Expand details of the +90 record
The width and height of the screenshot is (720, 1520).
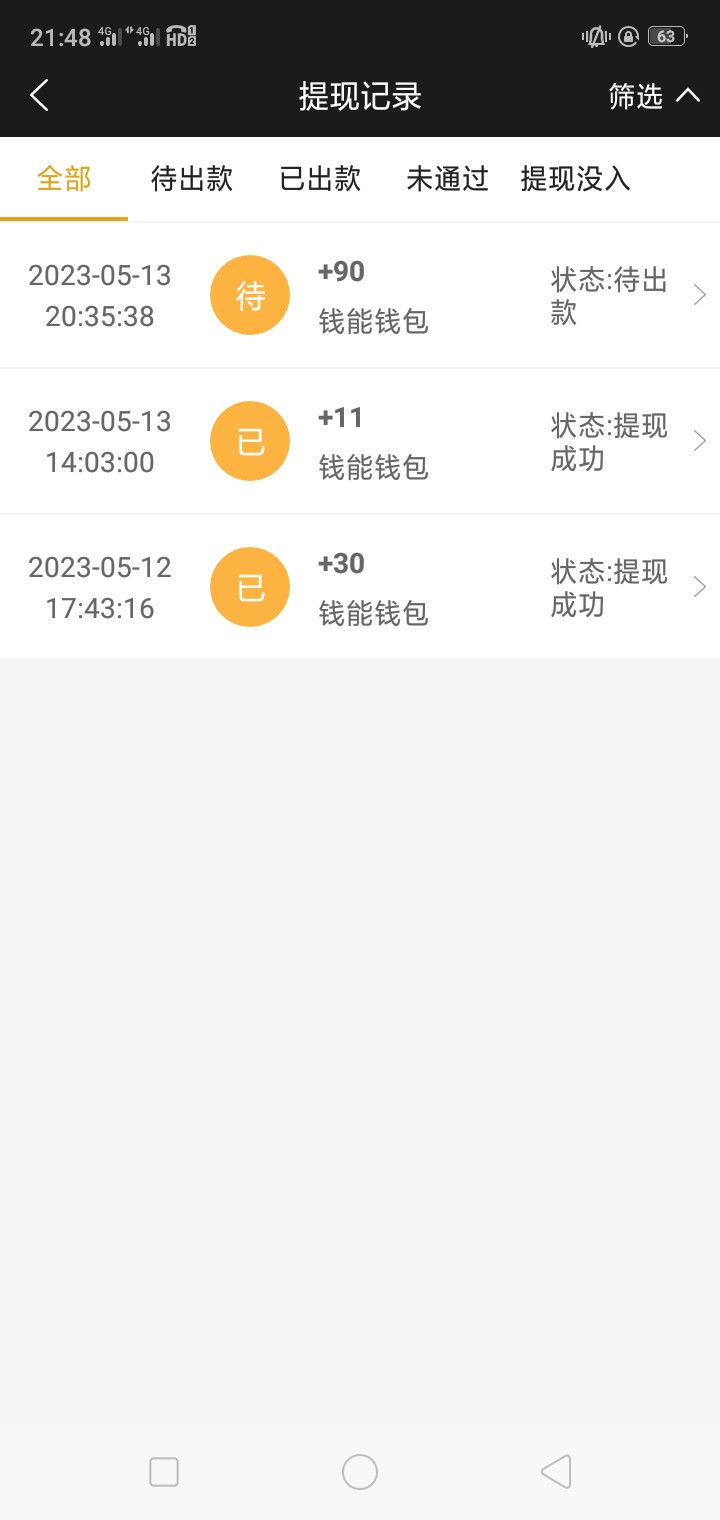pos(700,294)
